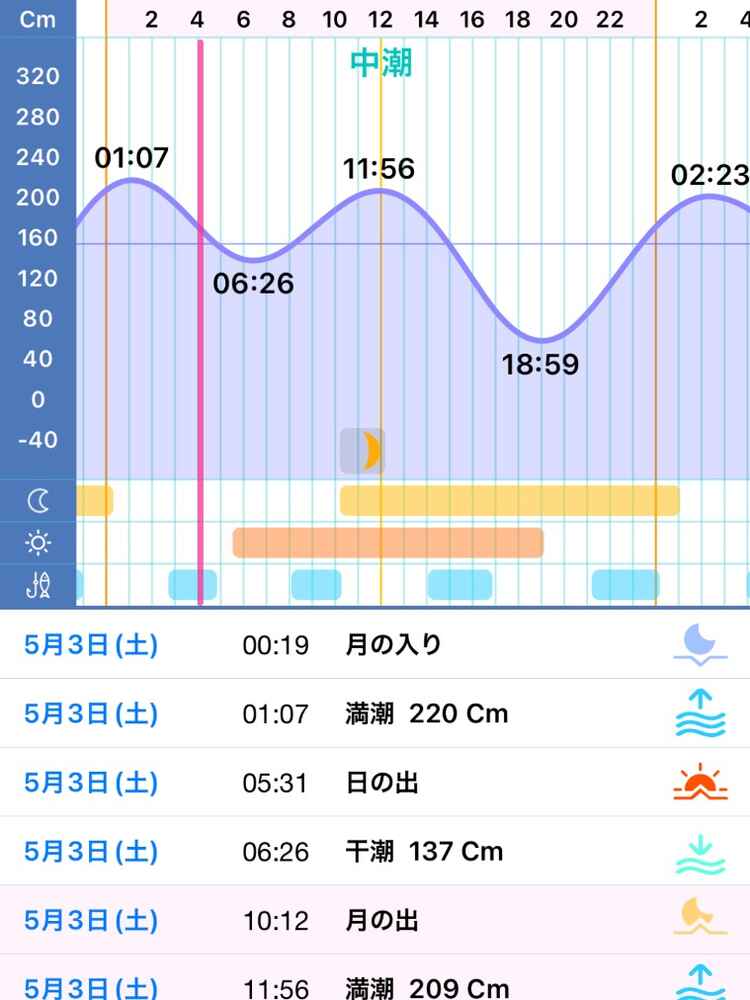Select the 06:26 干潮 137 Cm entry
The width and height of the screenshot is (750, 1000).
click(375, 852)
